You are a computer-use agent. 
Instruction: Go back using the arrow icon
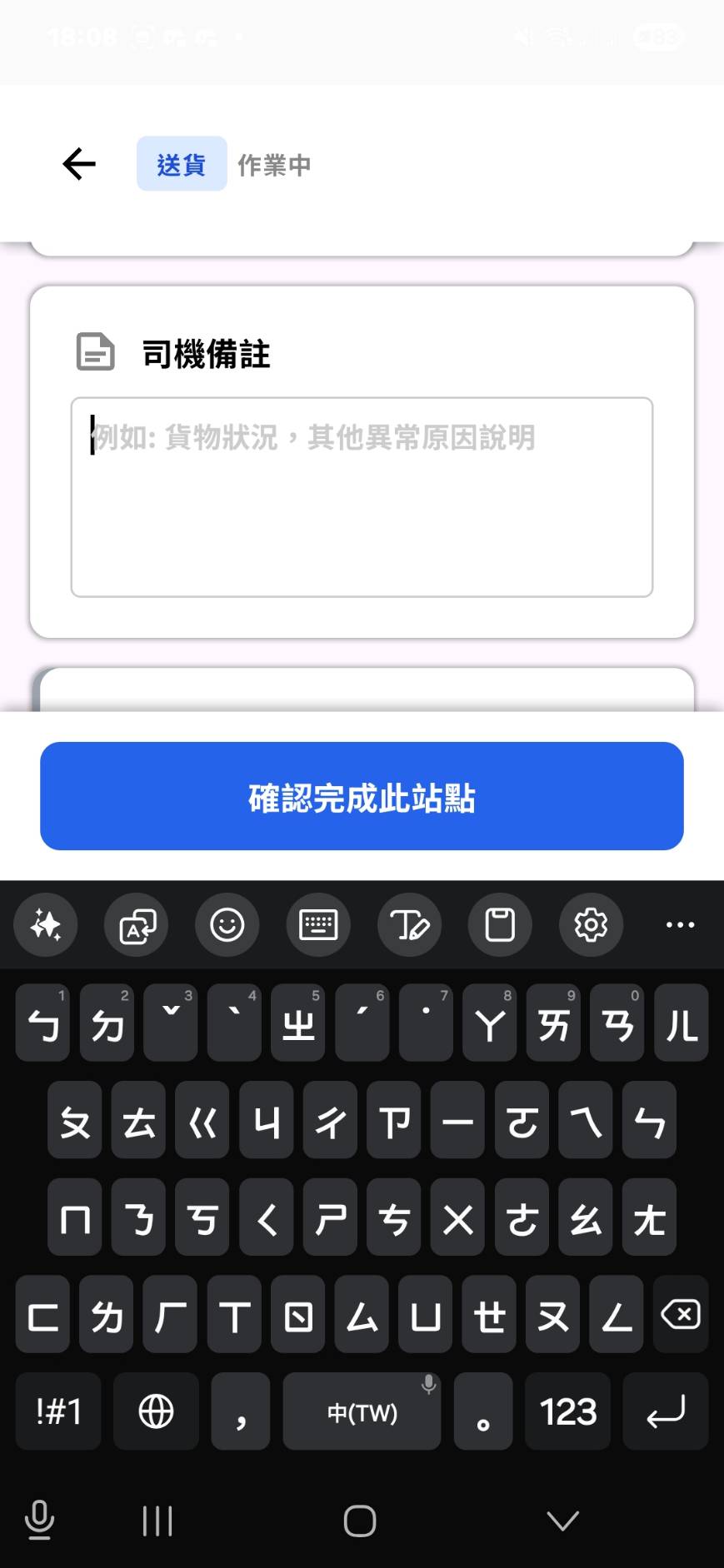(x=79, y=164)
